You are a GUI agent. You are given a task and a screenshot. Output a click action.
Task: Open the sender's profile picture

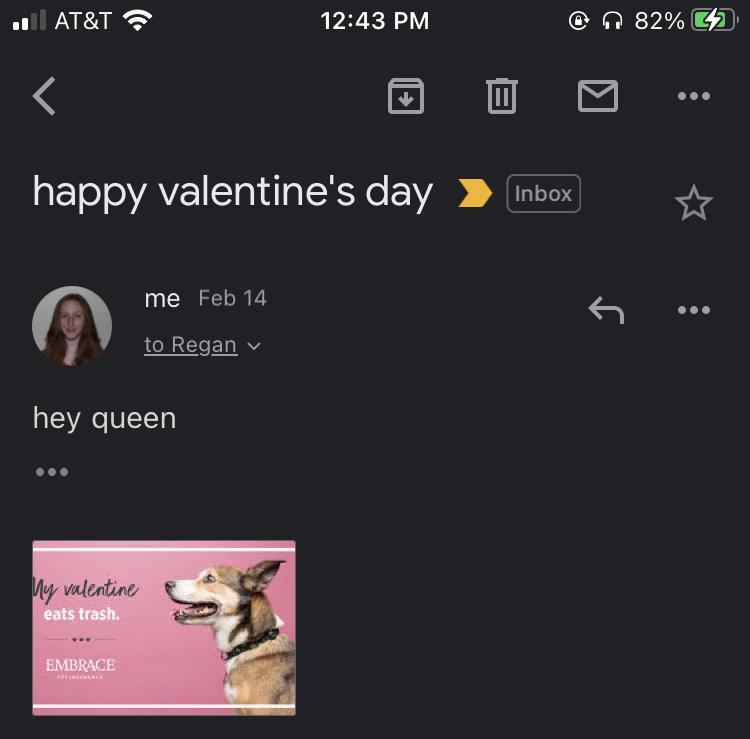72,326
